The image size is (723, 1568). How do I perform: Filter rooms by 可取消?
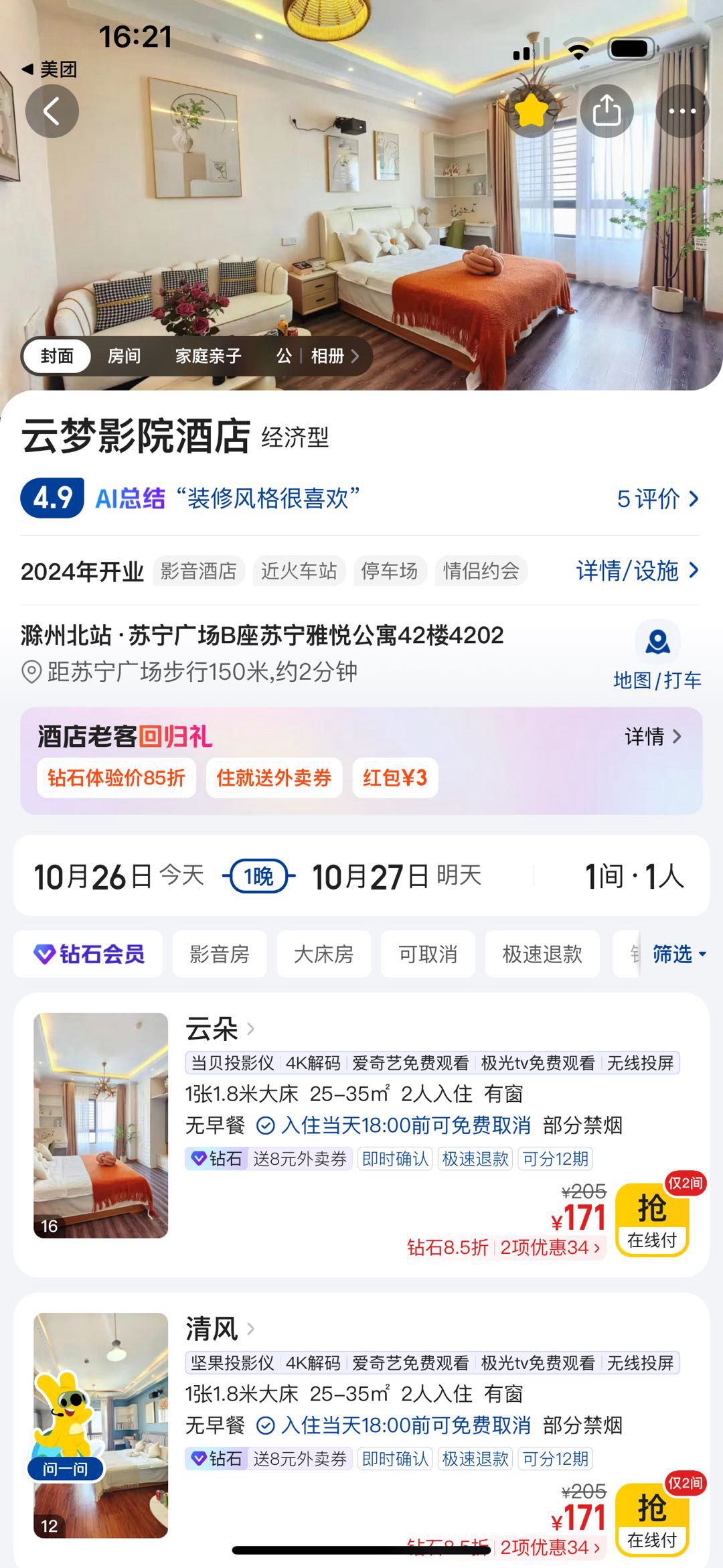click(x=428, y=954)
